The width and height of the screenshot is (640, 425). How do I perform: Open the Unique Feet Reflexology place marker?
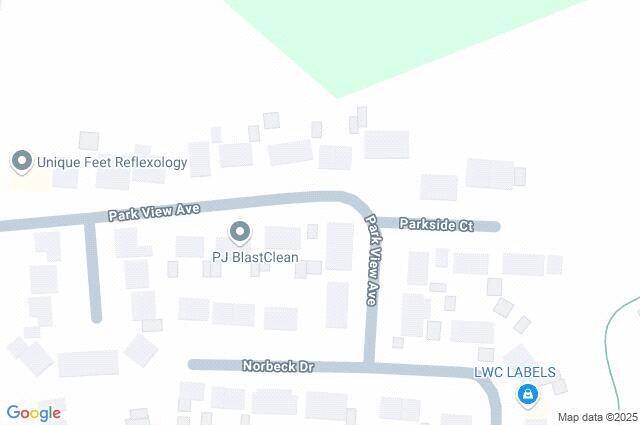[x=20, y=161]
